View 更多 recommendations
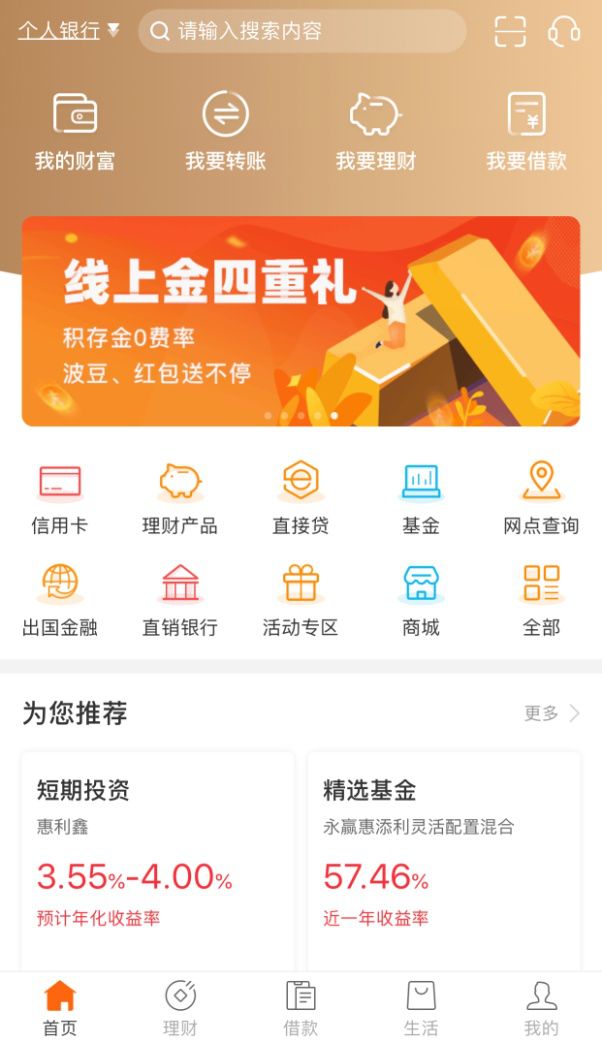The width and height of the screenshot is (602, 1042). click(x=551, y=713)
